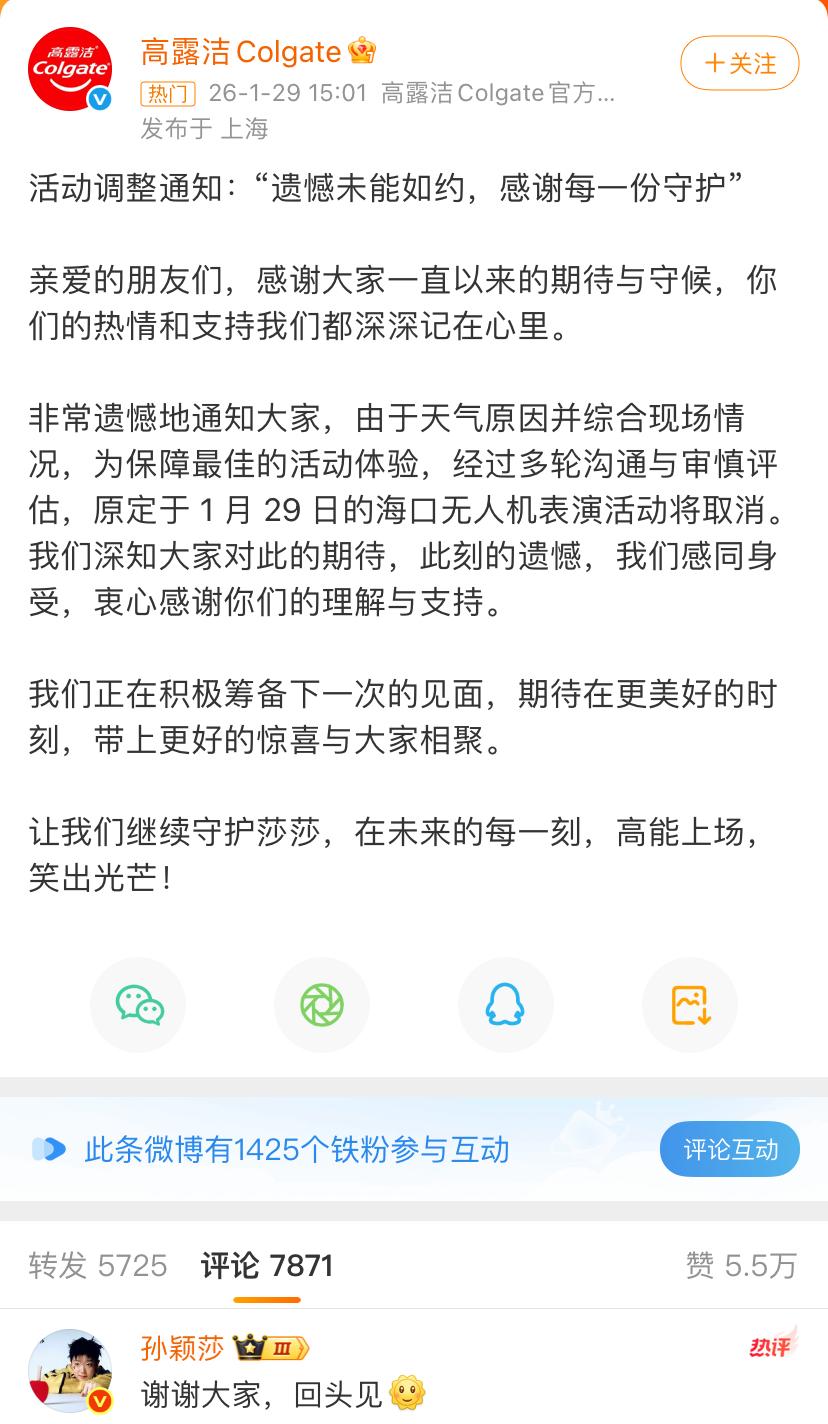Follow 高露洁 Colgate via the 关注 button

tap(739, 62)
